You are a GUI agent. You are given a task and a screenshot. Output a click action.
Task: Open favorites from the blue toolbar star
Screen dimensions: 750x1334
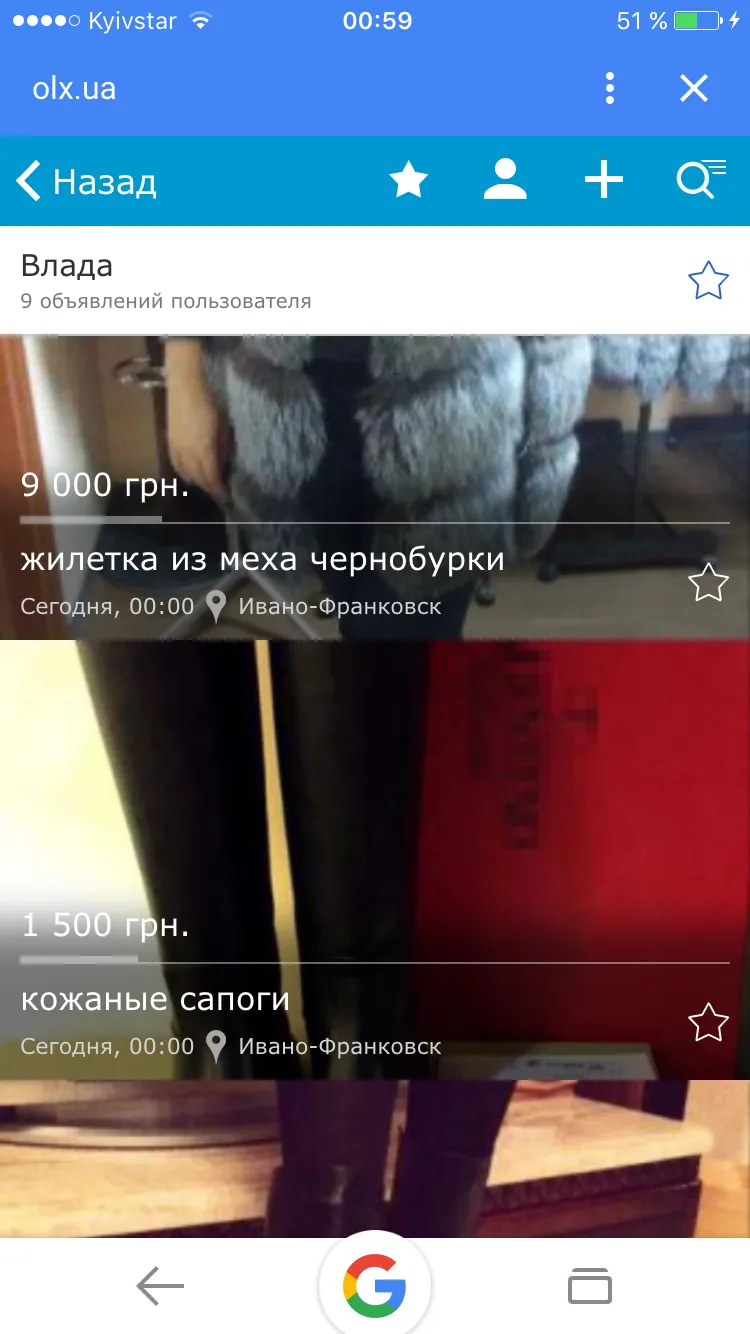tap(408, 181)
